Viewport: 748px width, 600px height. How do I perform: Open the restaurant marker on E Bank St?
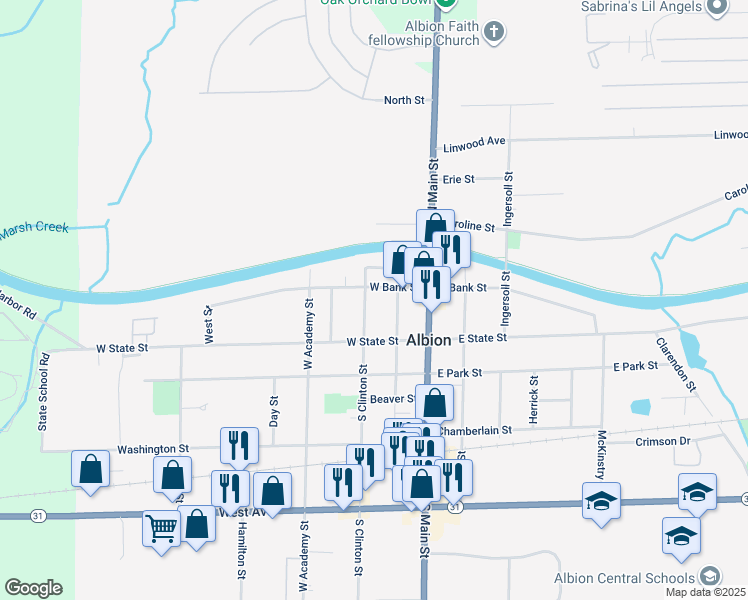pyautogui.click(x=431, y=285)
